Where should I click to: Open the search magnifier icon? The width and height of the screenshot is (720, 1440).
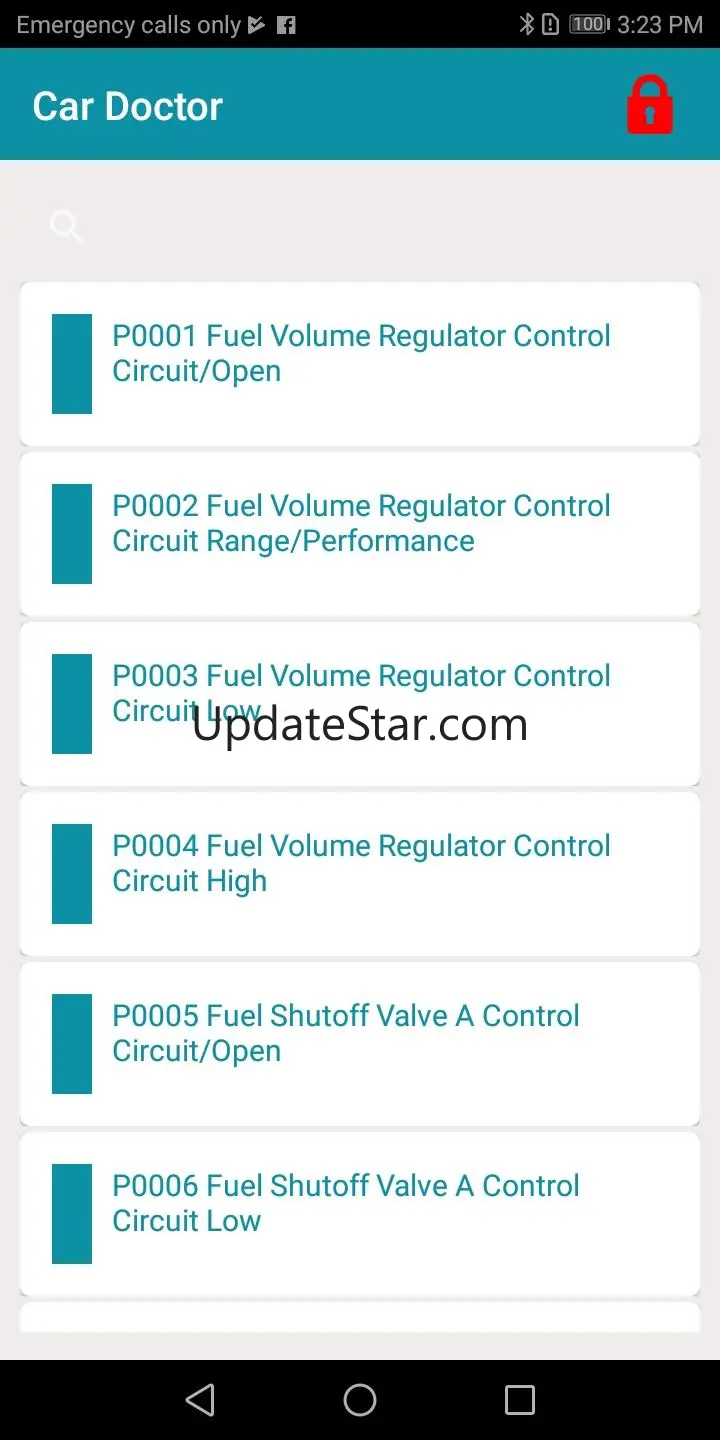click(x=66, y=226)
